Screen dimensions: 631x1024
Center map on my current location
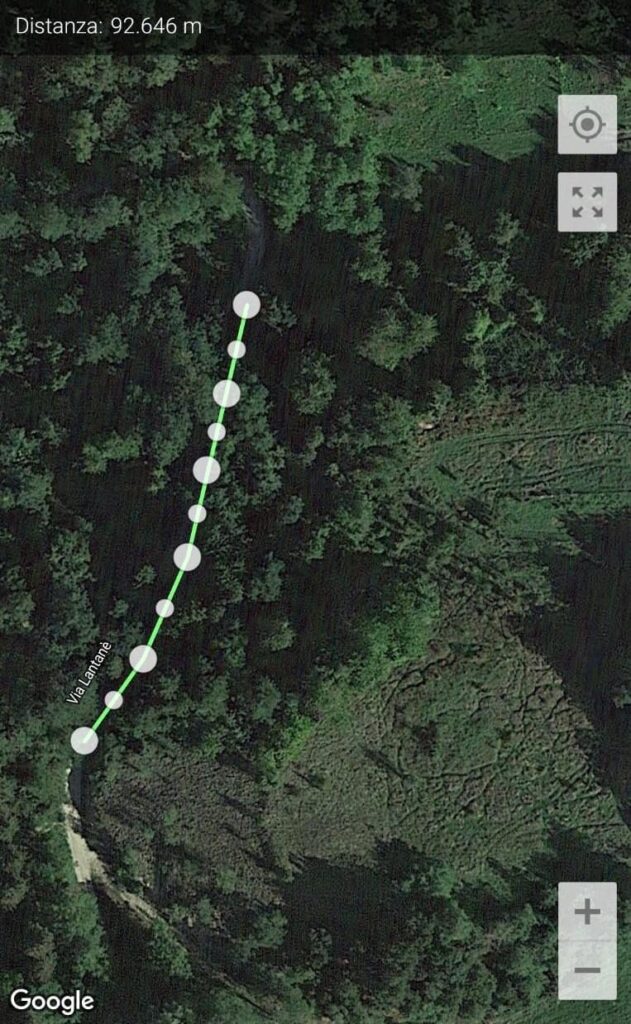coord(587,125)
